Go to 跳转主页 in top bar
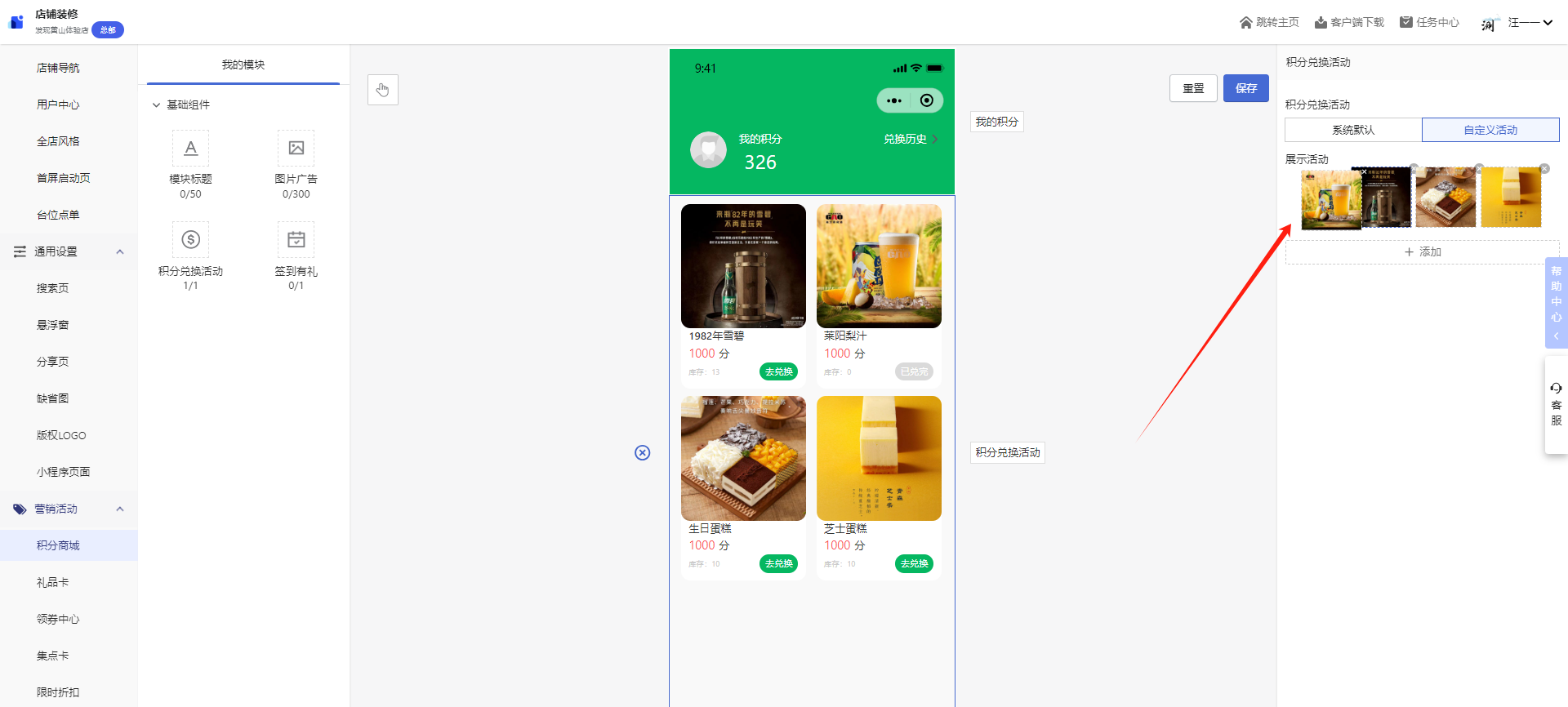 click(x=1269, y=22)
